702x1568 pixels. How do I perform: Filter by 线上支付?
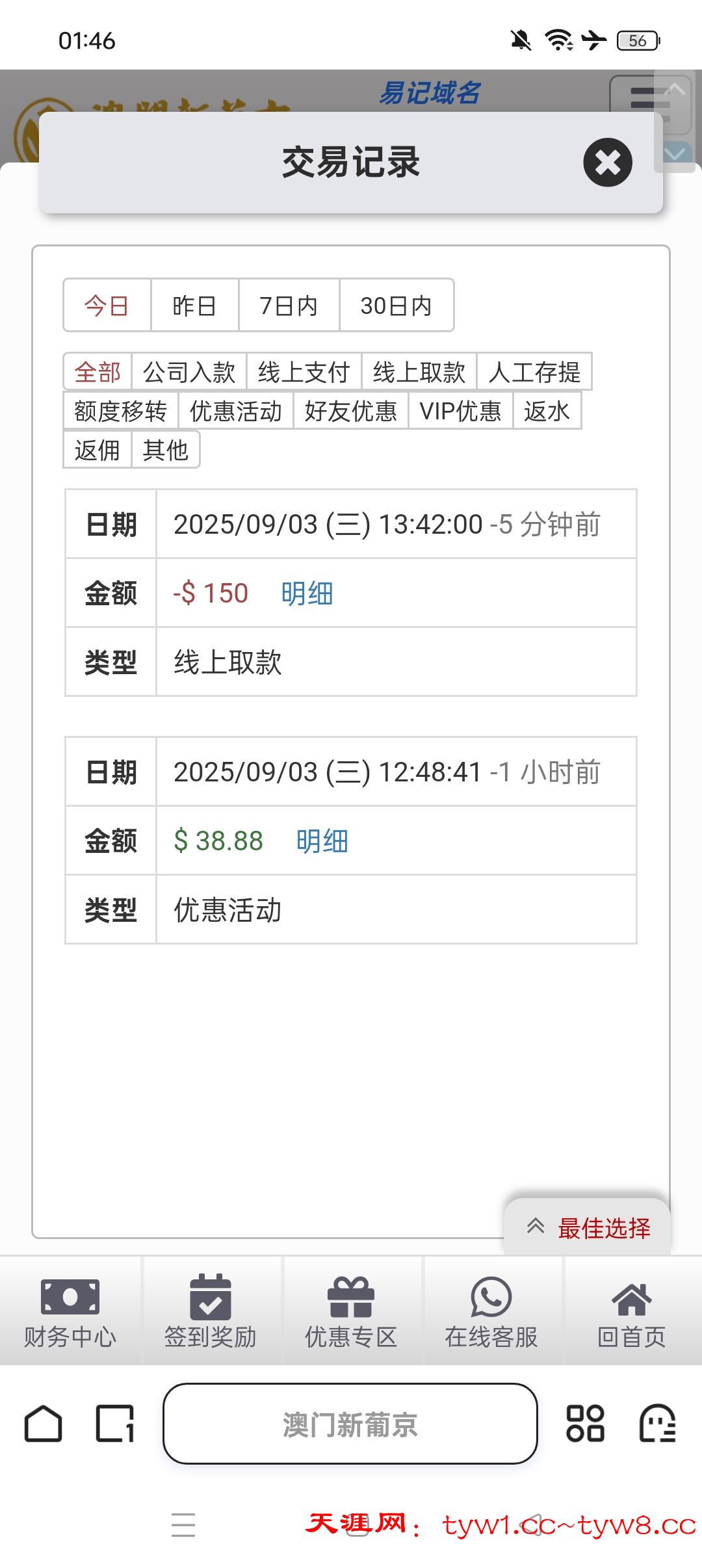[304, 372]
